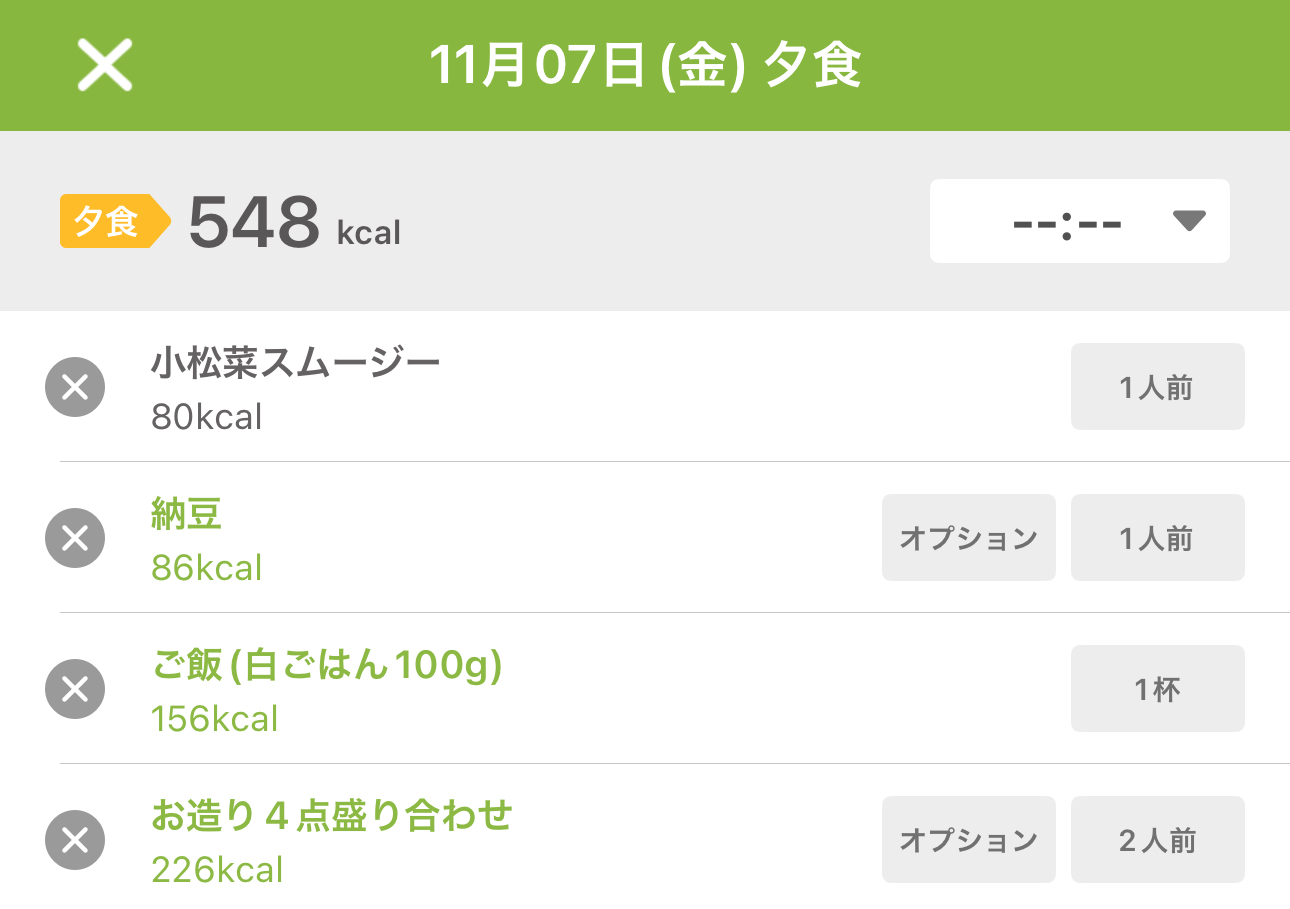Delete ご飯 (白ごはん100g) entry

pyautogui.click(x=75, y=689)
